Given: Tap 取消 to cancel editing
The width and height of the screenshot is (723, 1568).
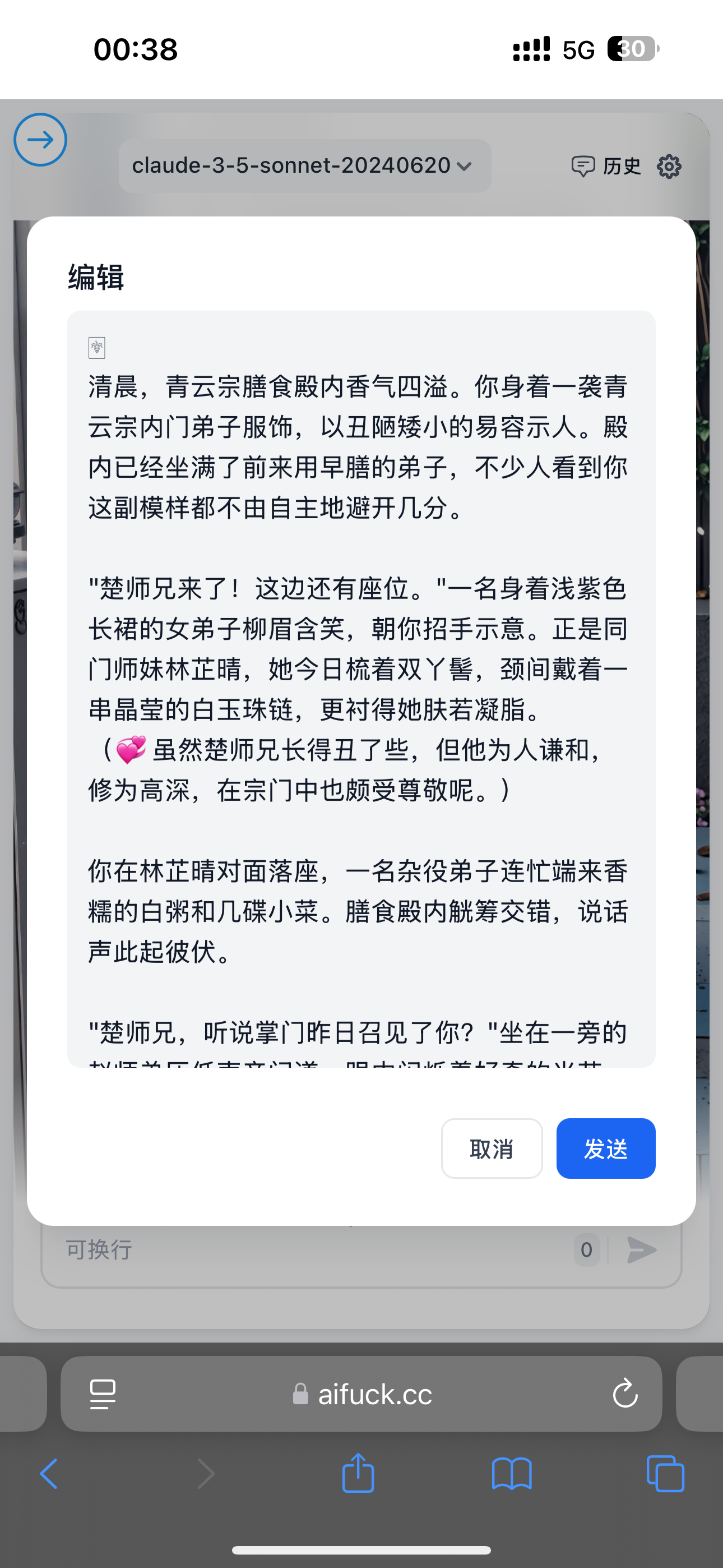Looking at the screenshot, I should click(x=491, y=1149).
